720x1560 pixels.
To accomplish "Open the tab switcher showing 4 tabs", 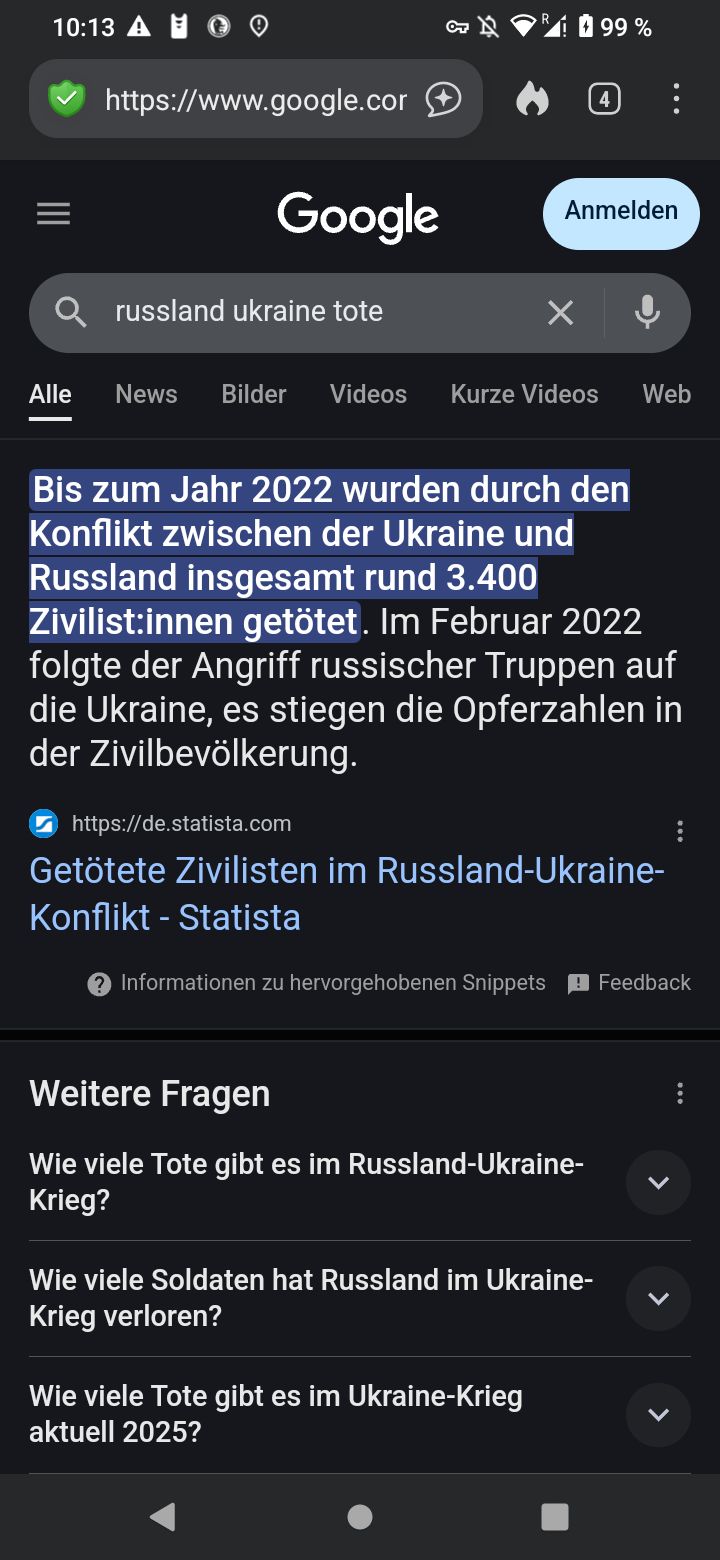I will pos(604,99).
